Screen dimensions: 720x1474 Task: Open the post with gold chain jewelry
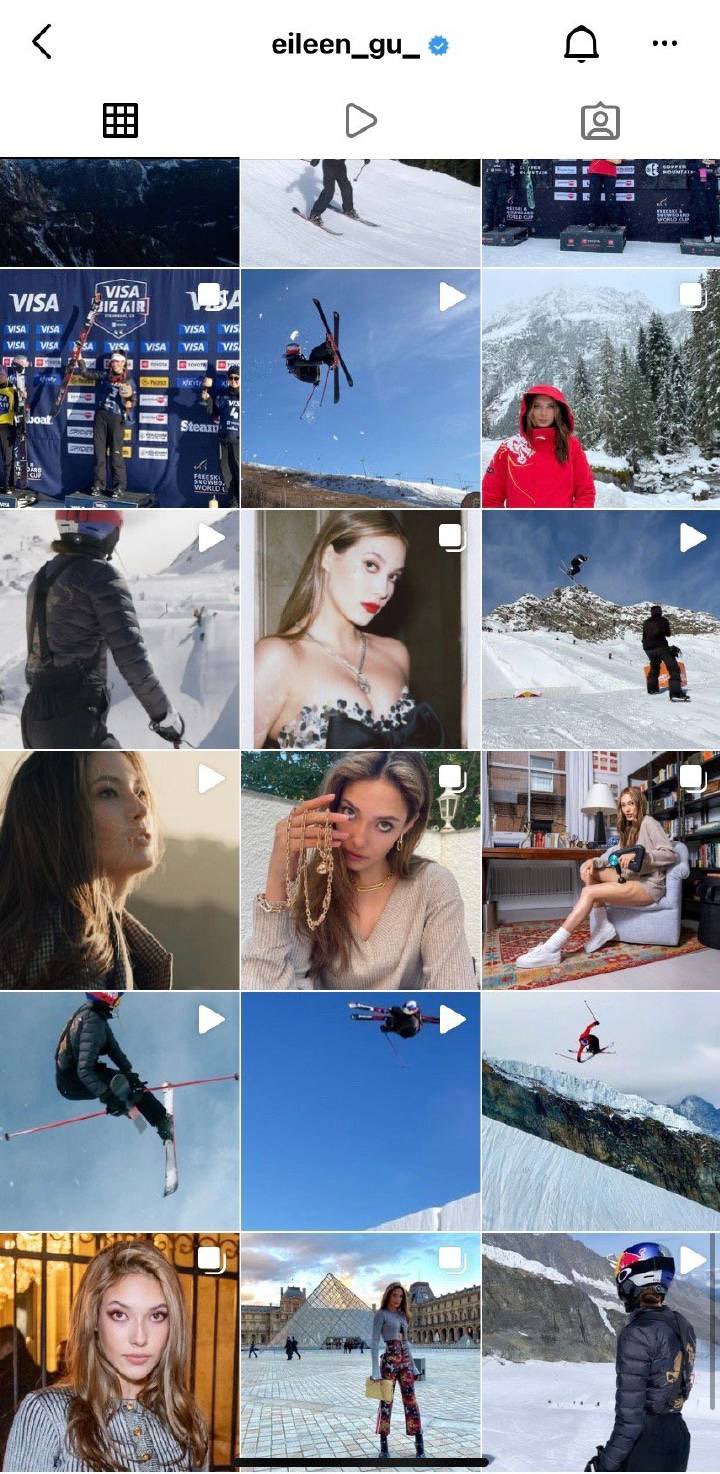tap(360, 870)
